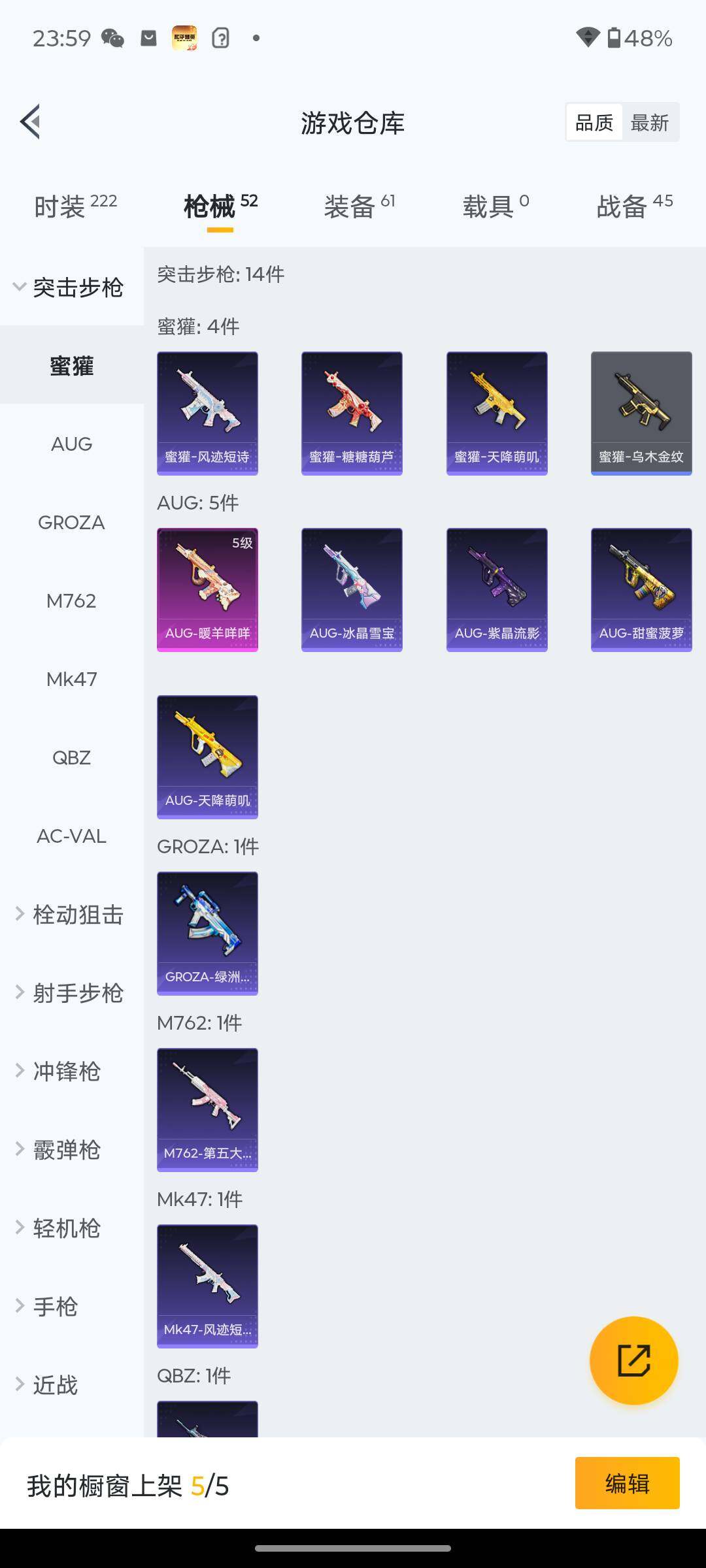706x1568 pixels.
Task: Open the 蜜獾-风迹短诗 skin
Action: [207, 413]
